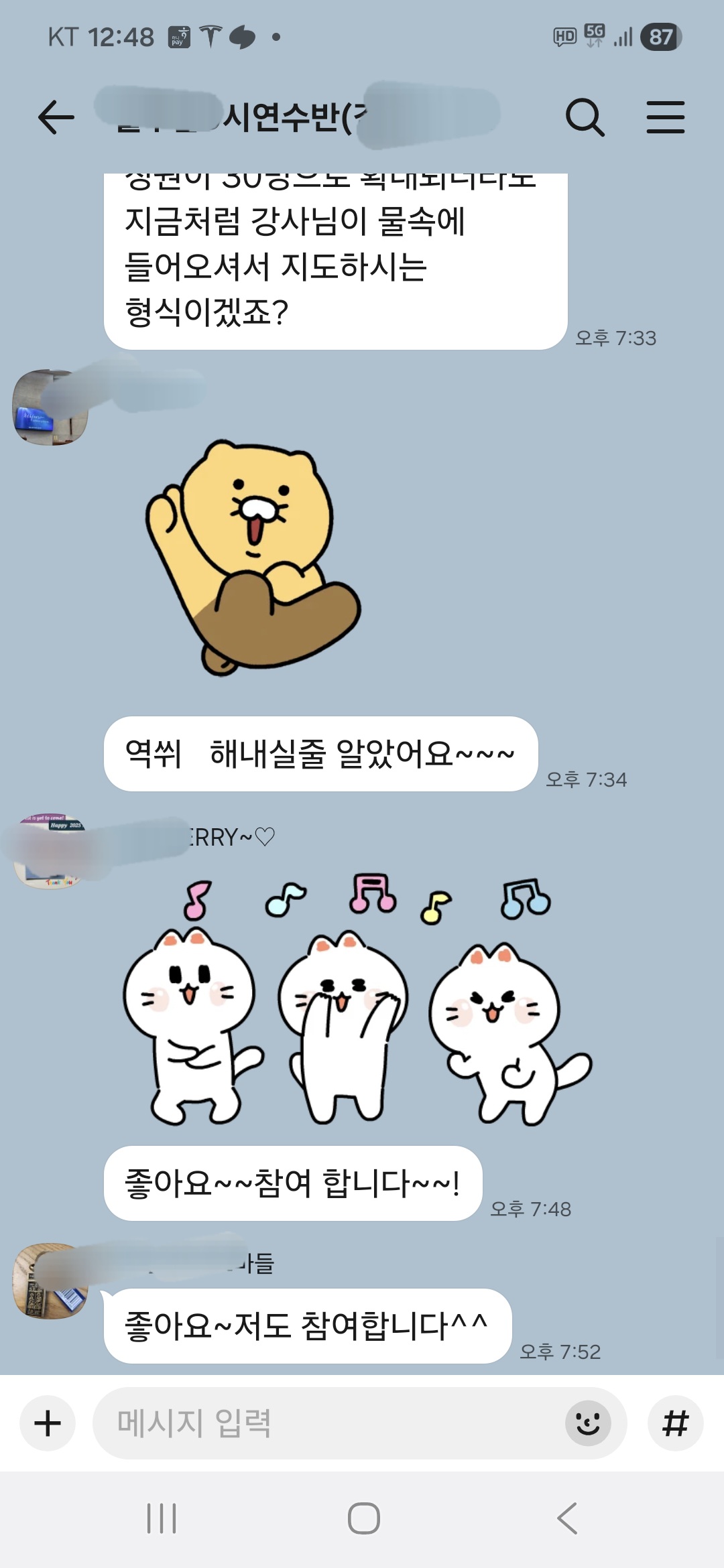Image resolution: width=724 pixels, height=1568 pixels.
Task: Open the dancing cats sticker
Action: click(x=355, y=998)
